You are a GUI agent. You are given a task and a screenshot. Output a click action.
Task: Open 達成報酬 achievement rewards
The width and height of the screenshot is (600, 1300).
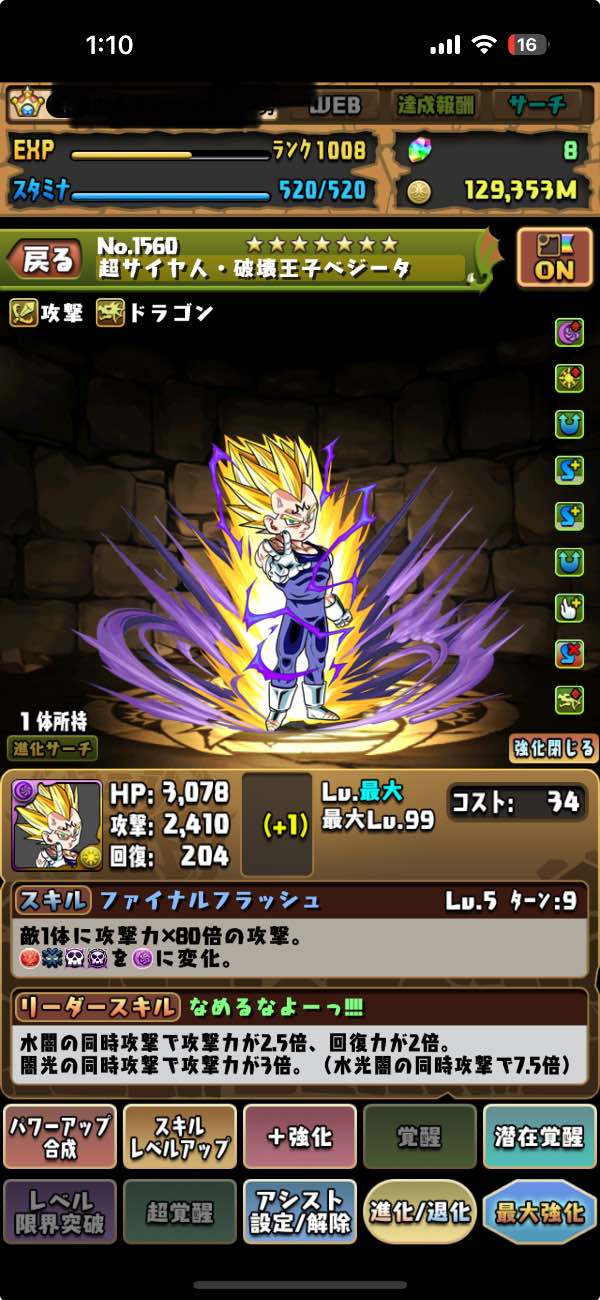point(436,103)
